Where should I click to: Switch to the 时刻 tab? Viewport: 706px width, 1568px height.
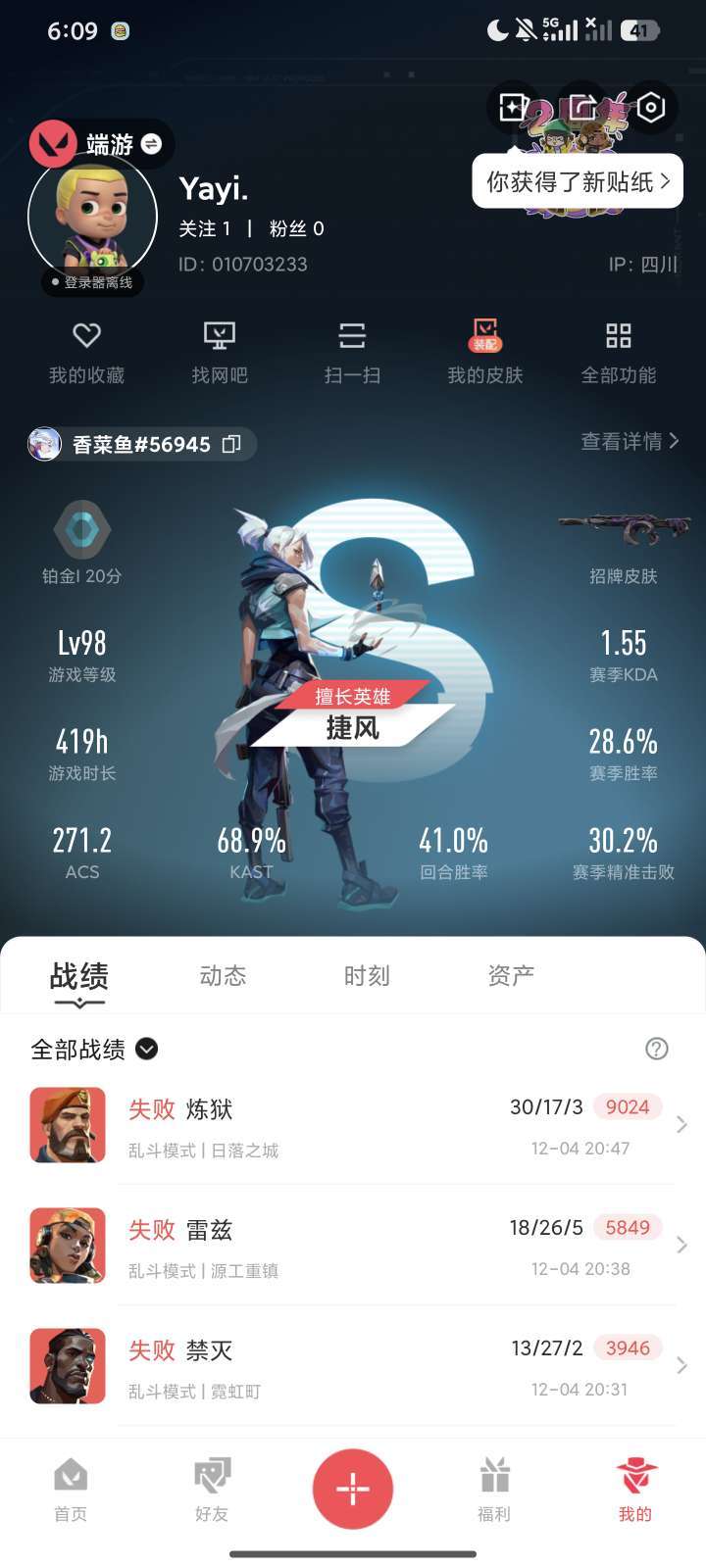(367, 975)
